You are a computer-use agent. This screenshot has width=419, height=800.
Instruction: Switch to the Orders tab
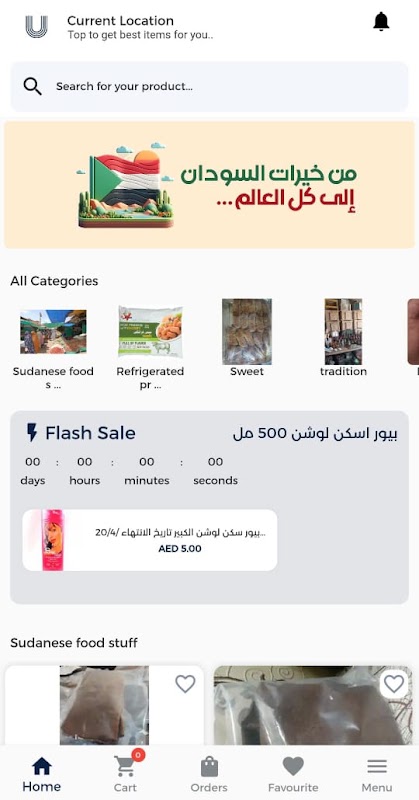point(209,774)
